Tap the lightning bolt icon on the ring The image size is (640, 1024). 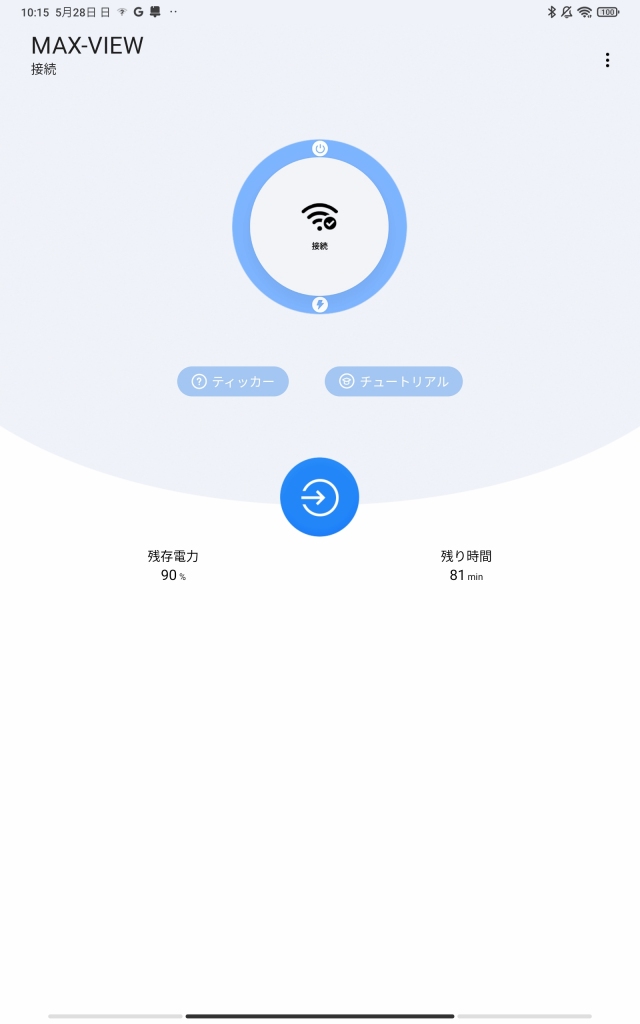pyautogui.click(x=319, y=304)
